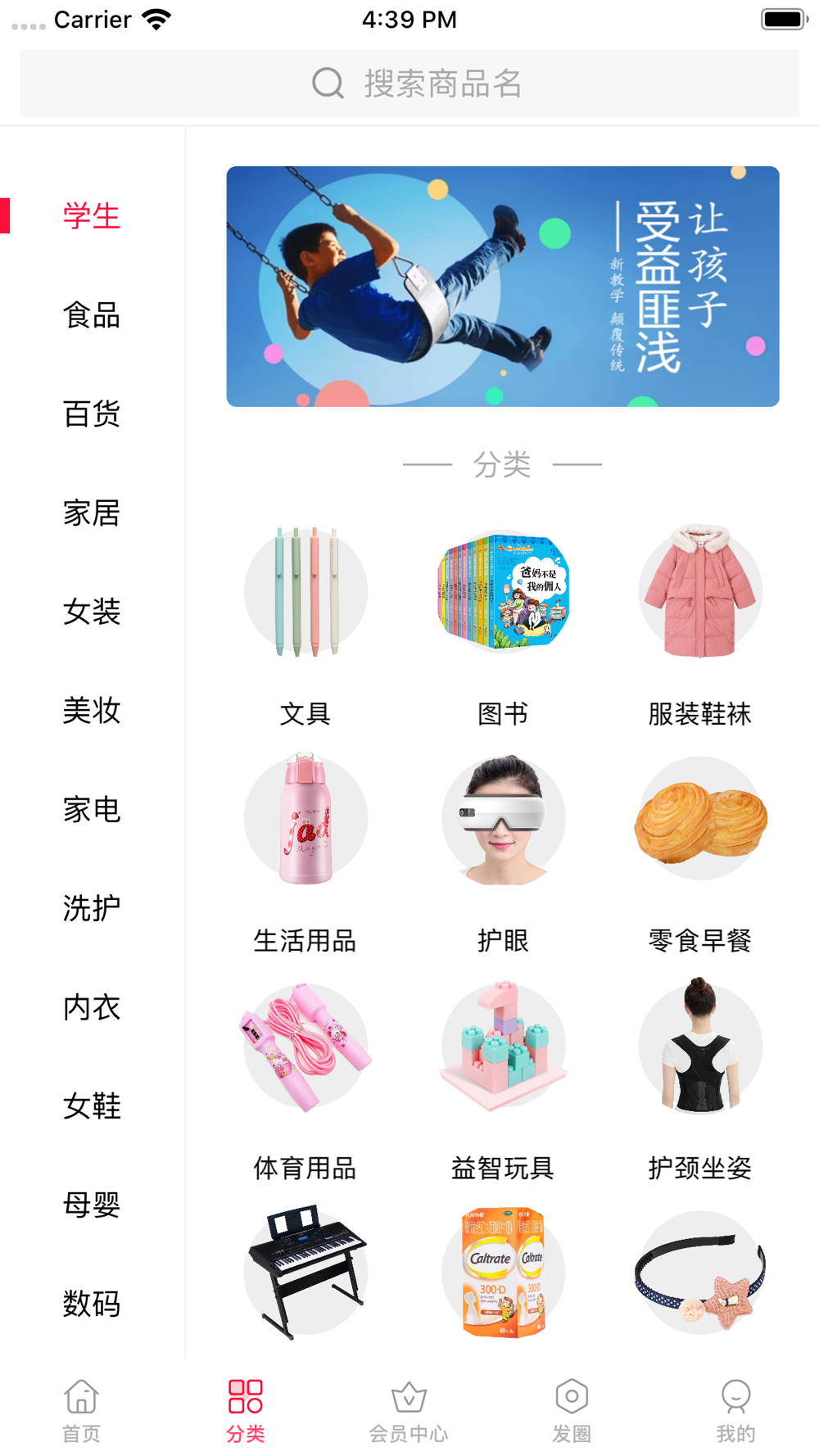Open the 益智玩具 subcategory
819x1456 pixels.
(503, 1081)
